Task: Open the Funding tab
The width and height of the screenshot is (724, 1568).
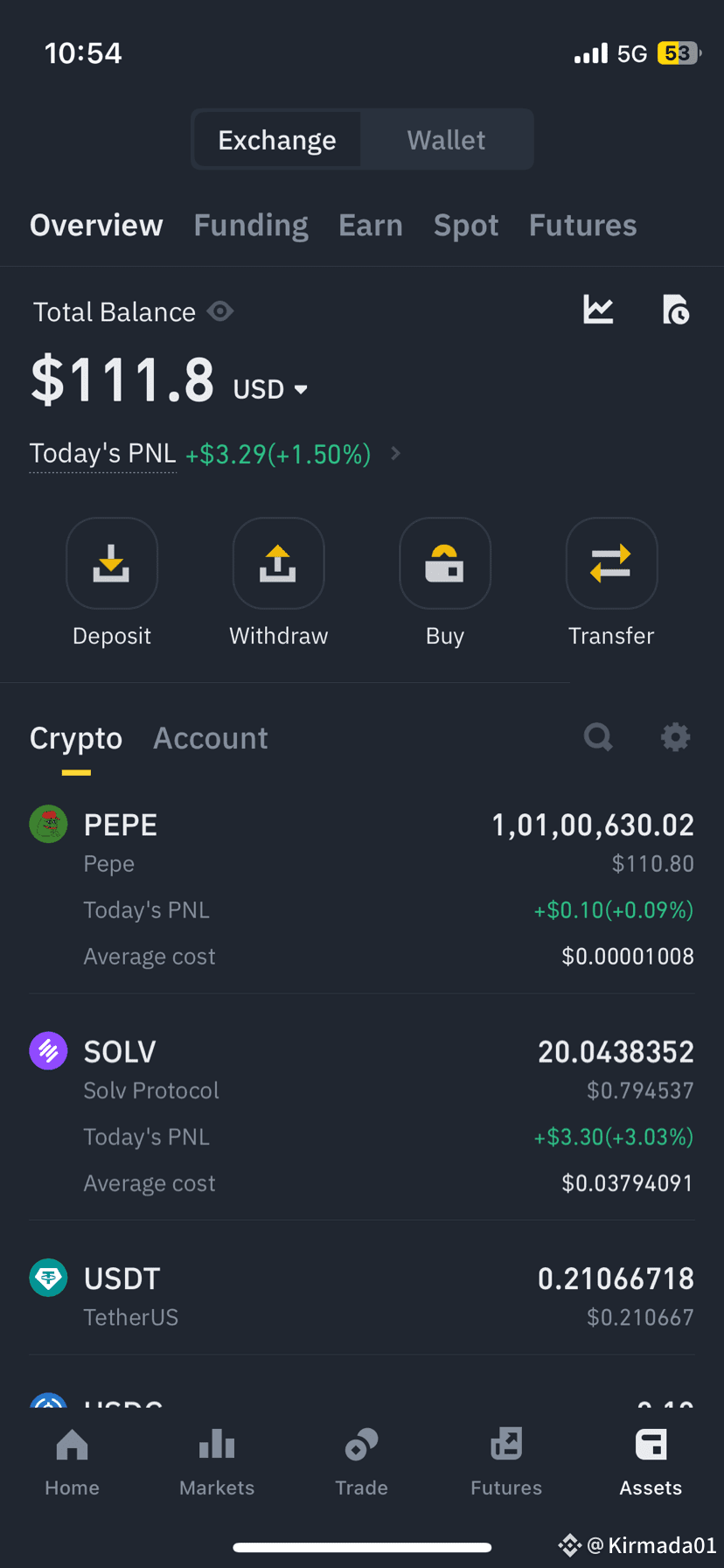Action: tap(251, 226)
